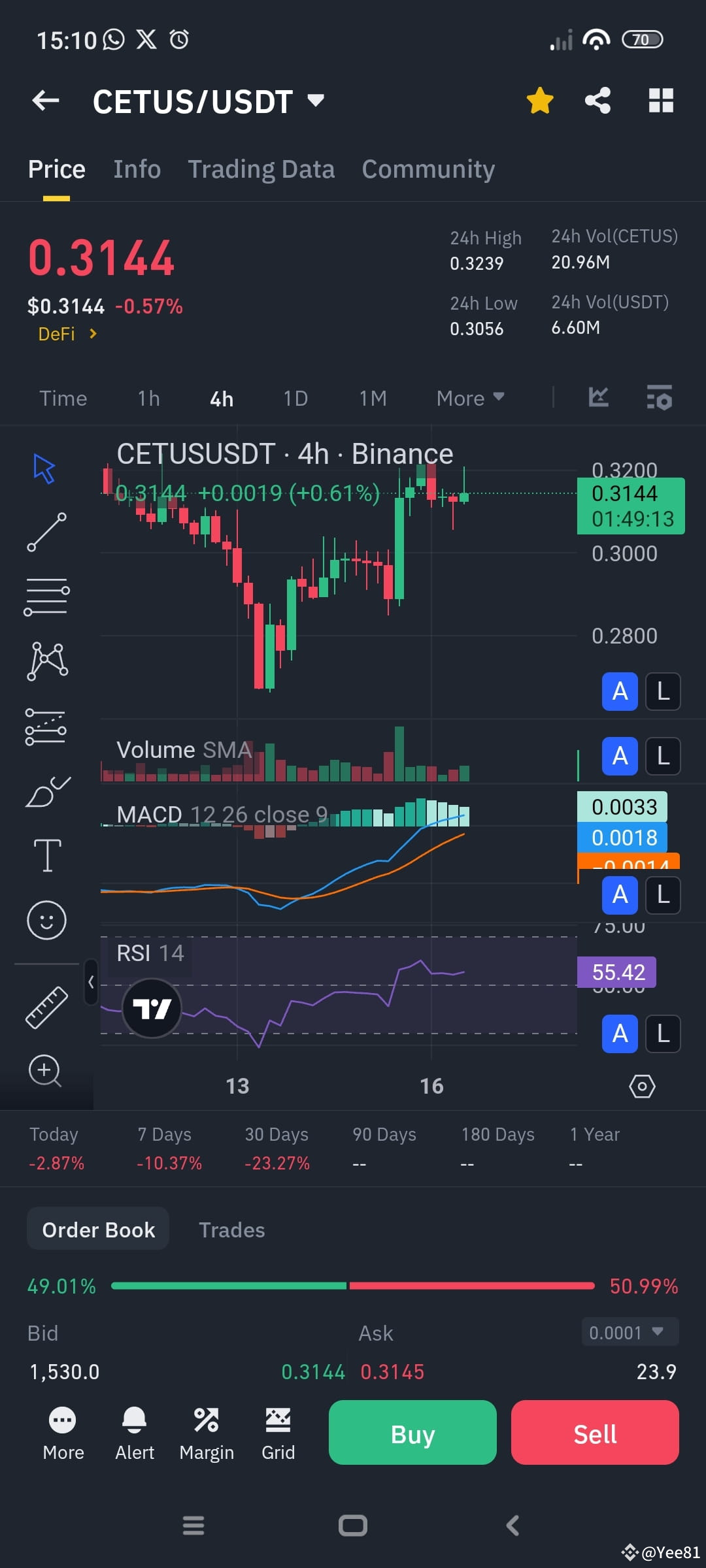This screenshot has height=1568, width=706.
Task: Toggle MACD auto-scale with the A button
Action: click(x=619, y=895)
